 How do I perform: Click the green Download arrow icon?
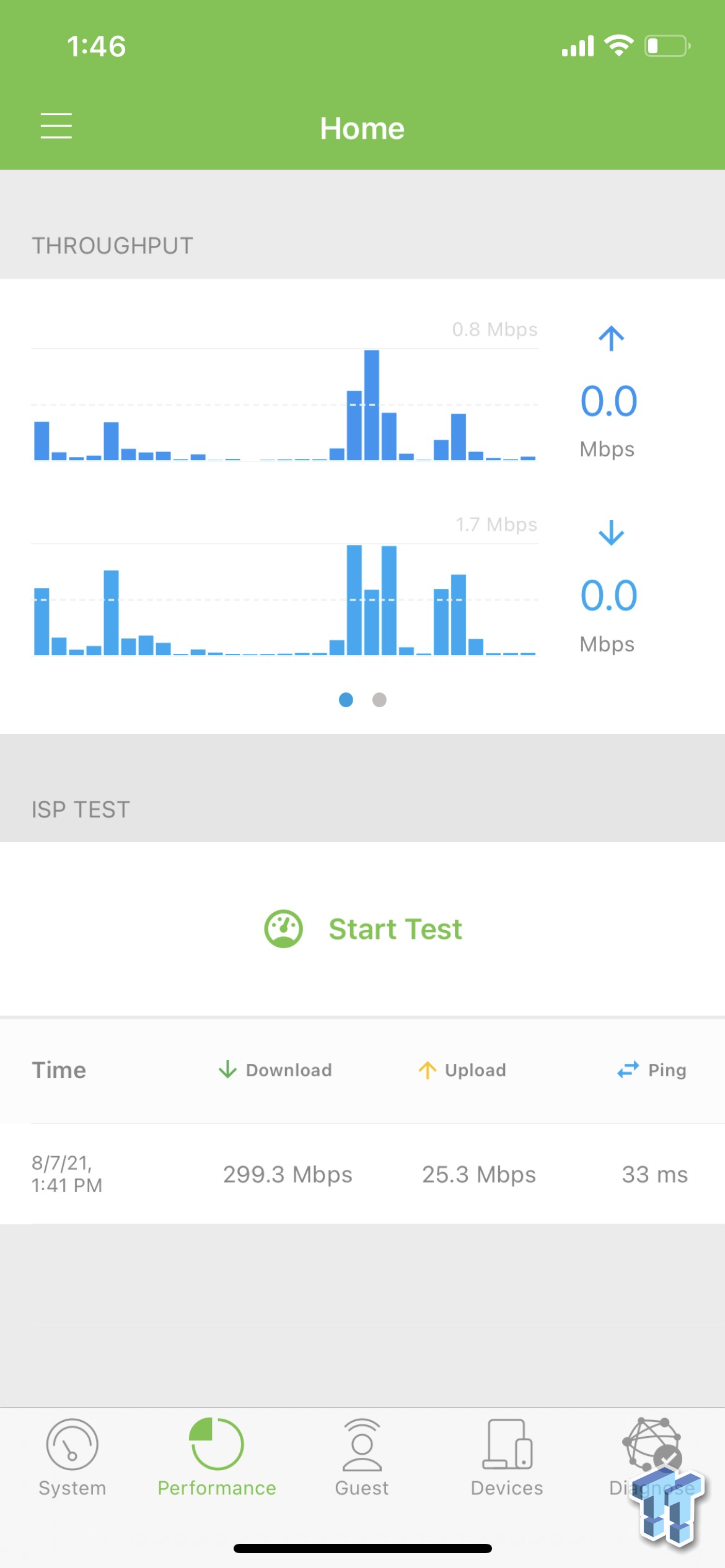point(227,1069)
